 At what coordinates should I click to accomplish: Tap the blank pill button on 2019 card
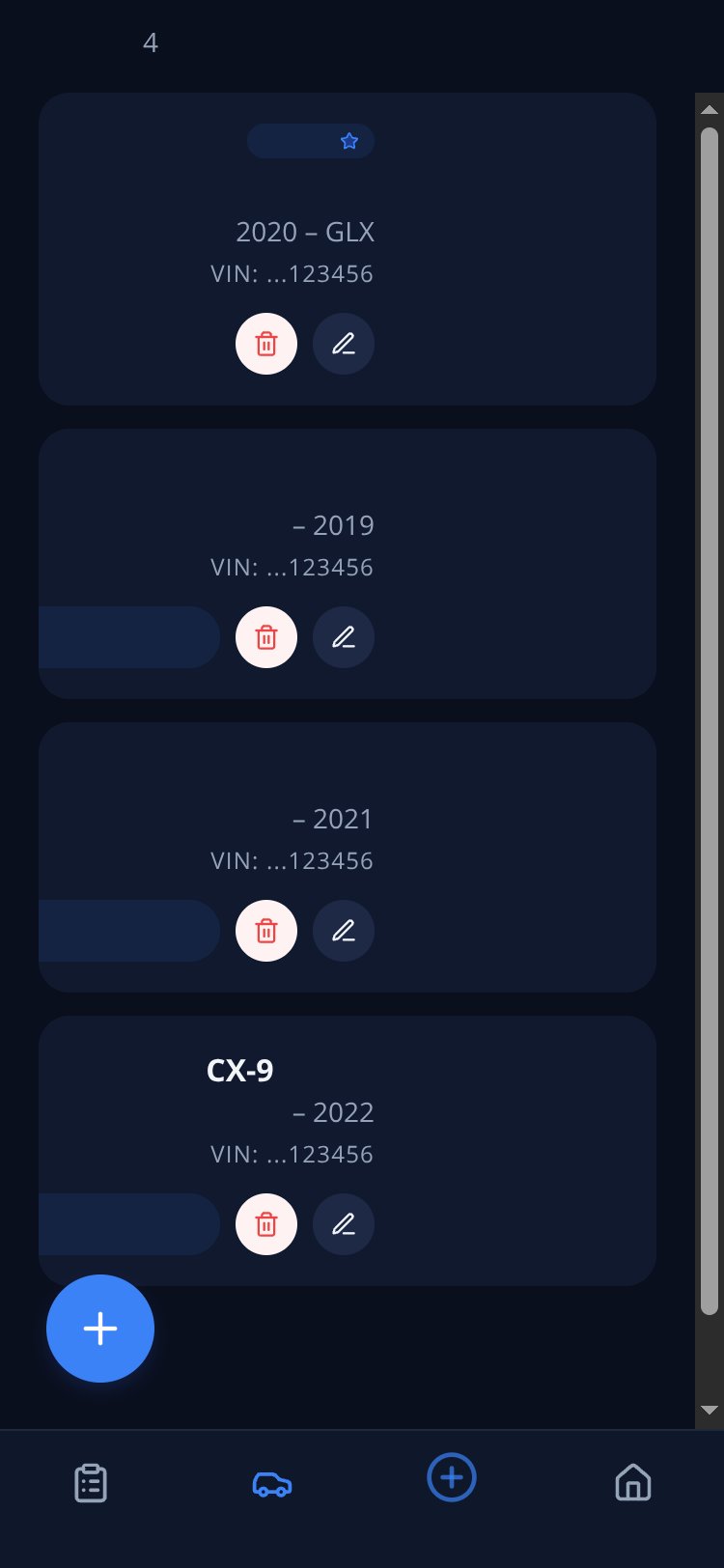tap(129, 637)
